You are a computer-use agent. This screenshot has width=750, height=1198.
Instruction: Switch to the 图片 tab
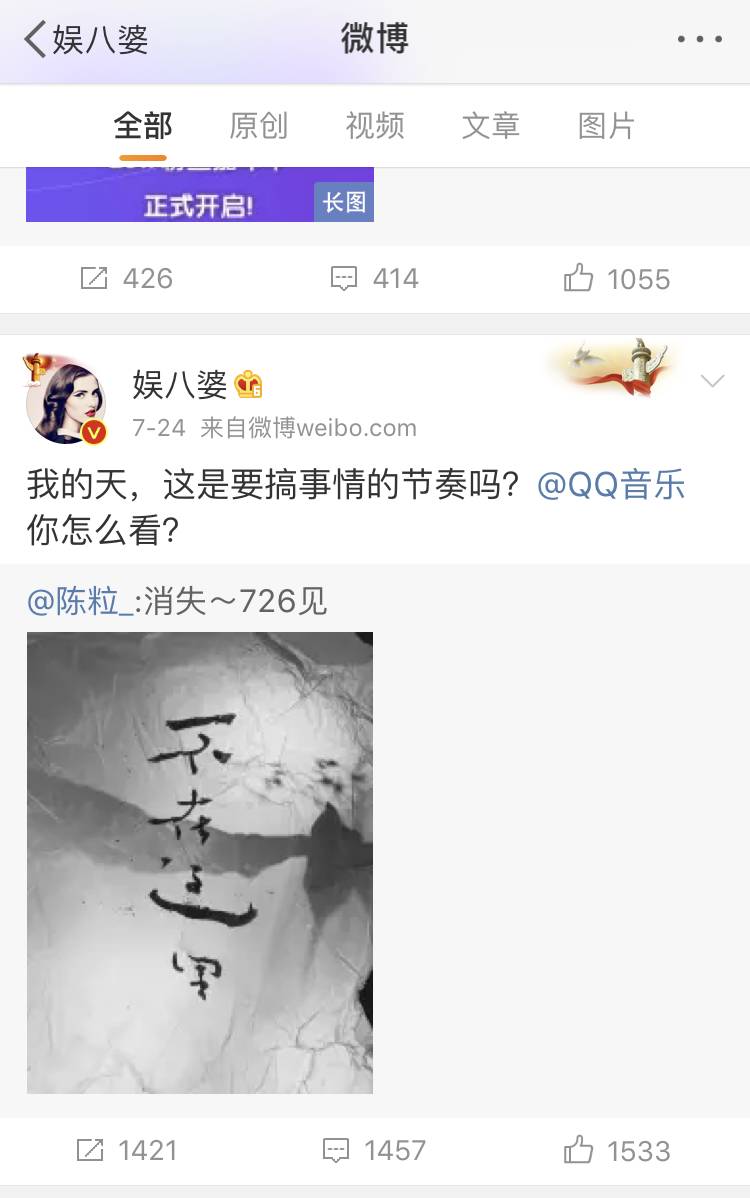point(607,126)
